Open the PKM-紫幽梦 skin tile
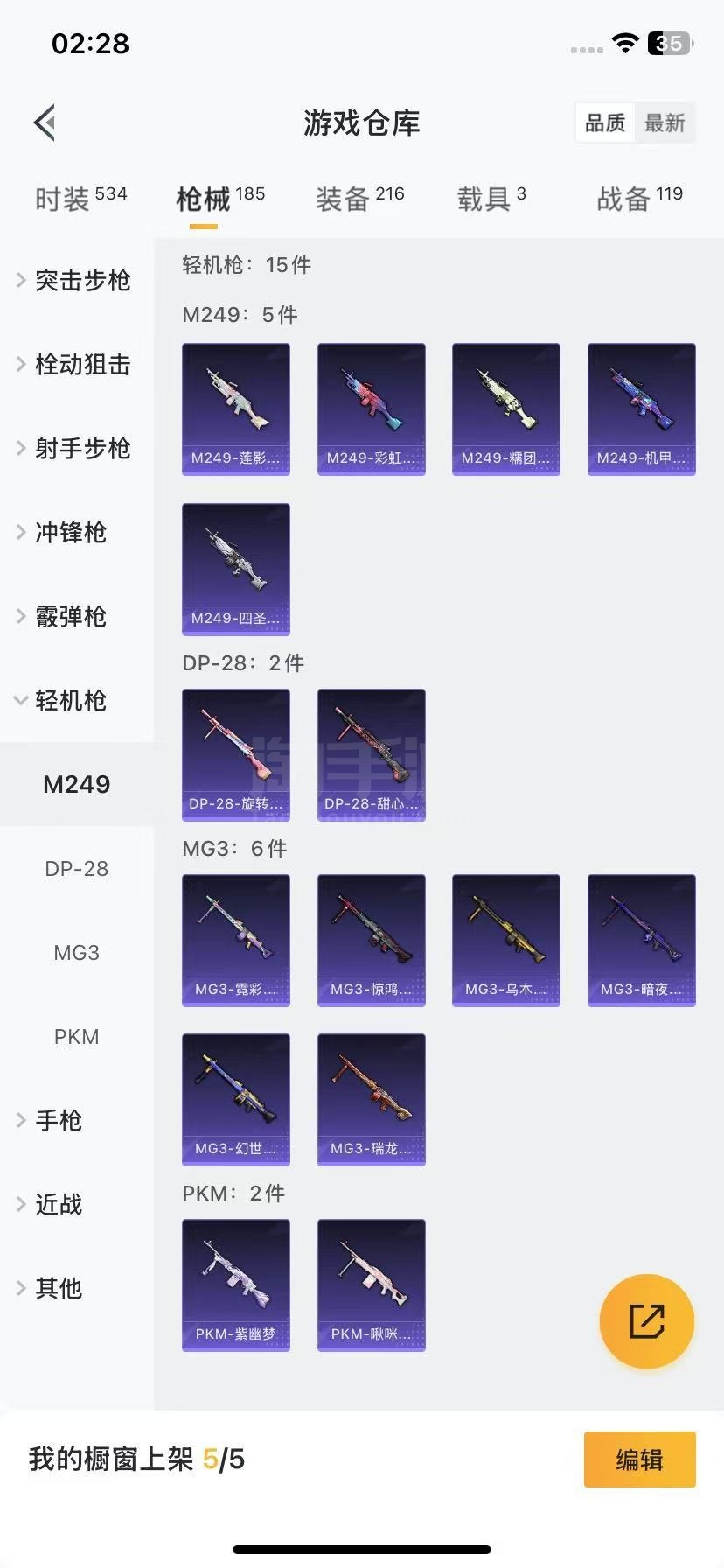 pos(236,1284)
